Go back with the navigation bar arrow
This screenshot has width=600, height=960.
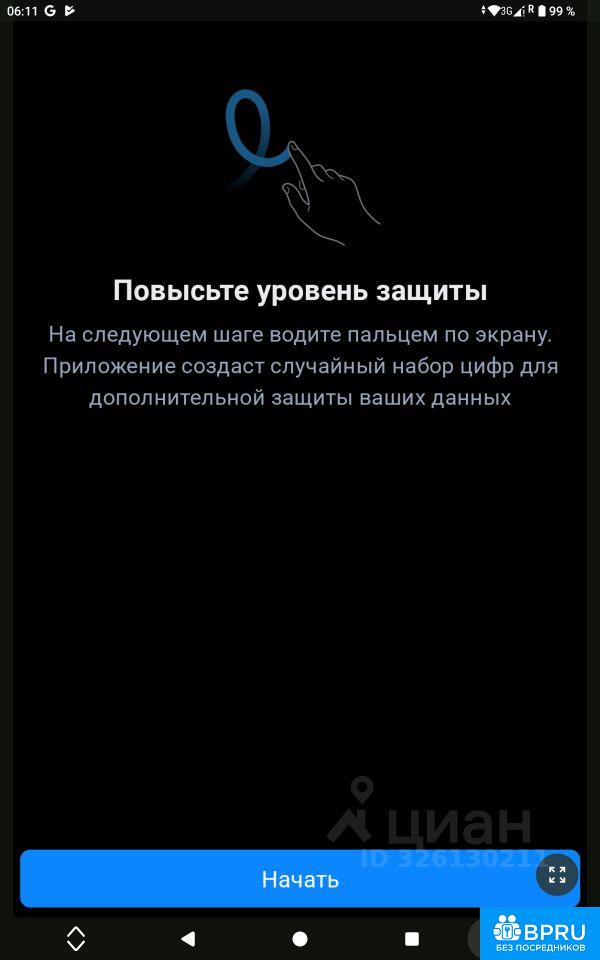pos(188,939)
